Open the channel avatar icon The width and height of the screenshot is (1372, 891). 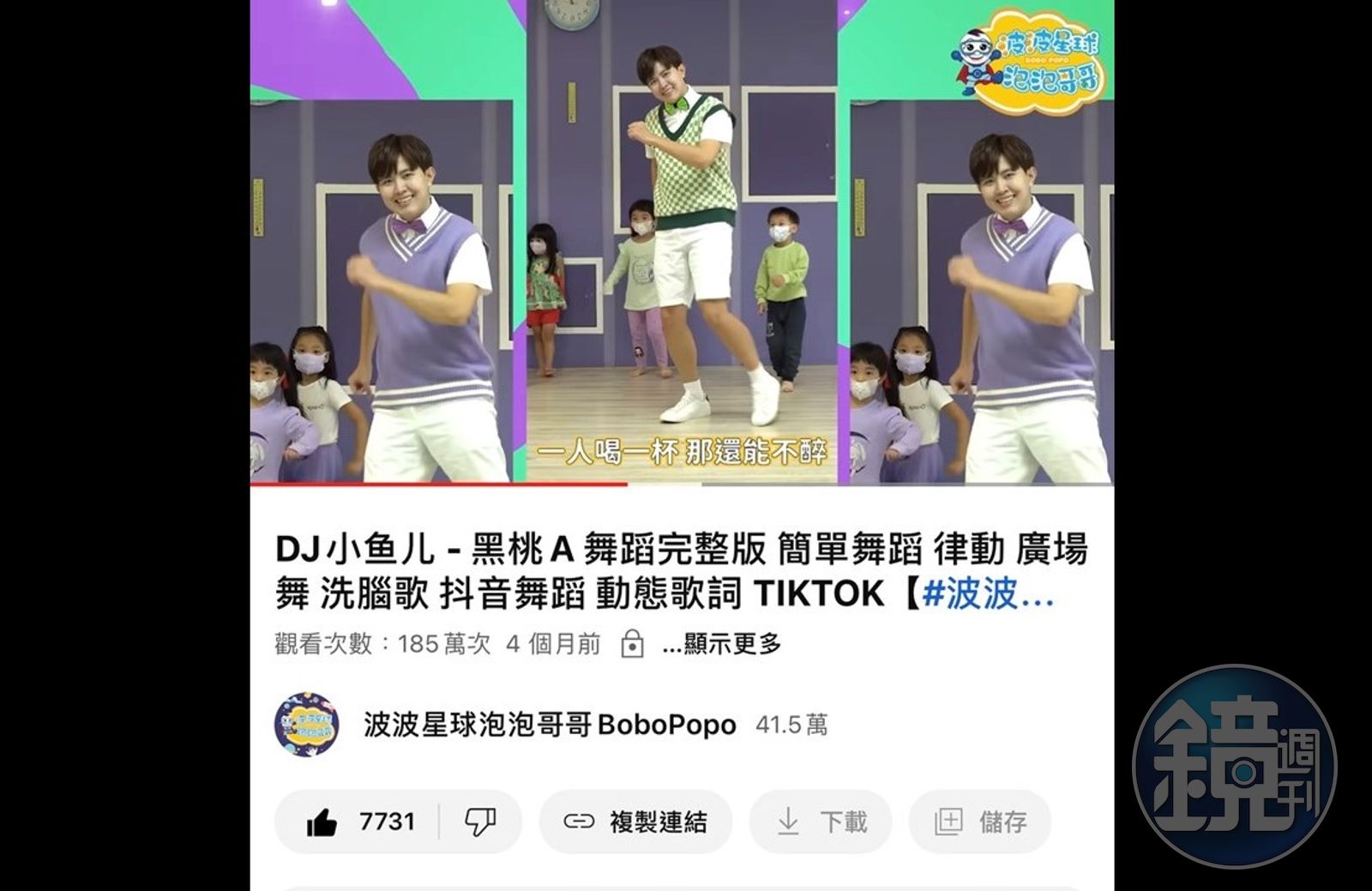tap(306, 725)
